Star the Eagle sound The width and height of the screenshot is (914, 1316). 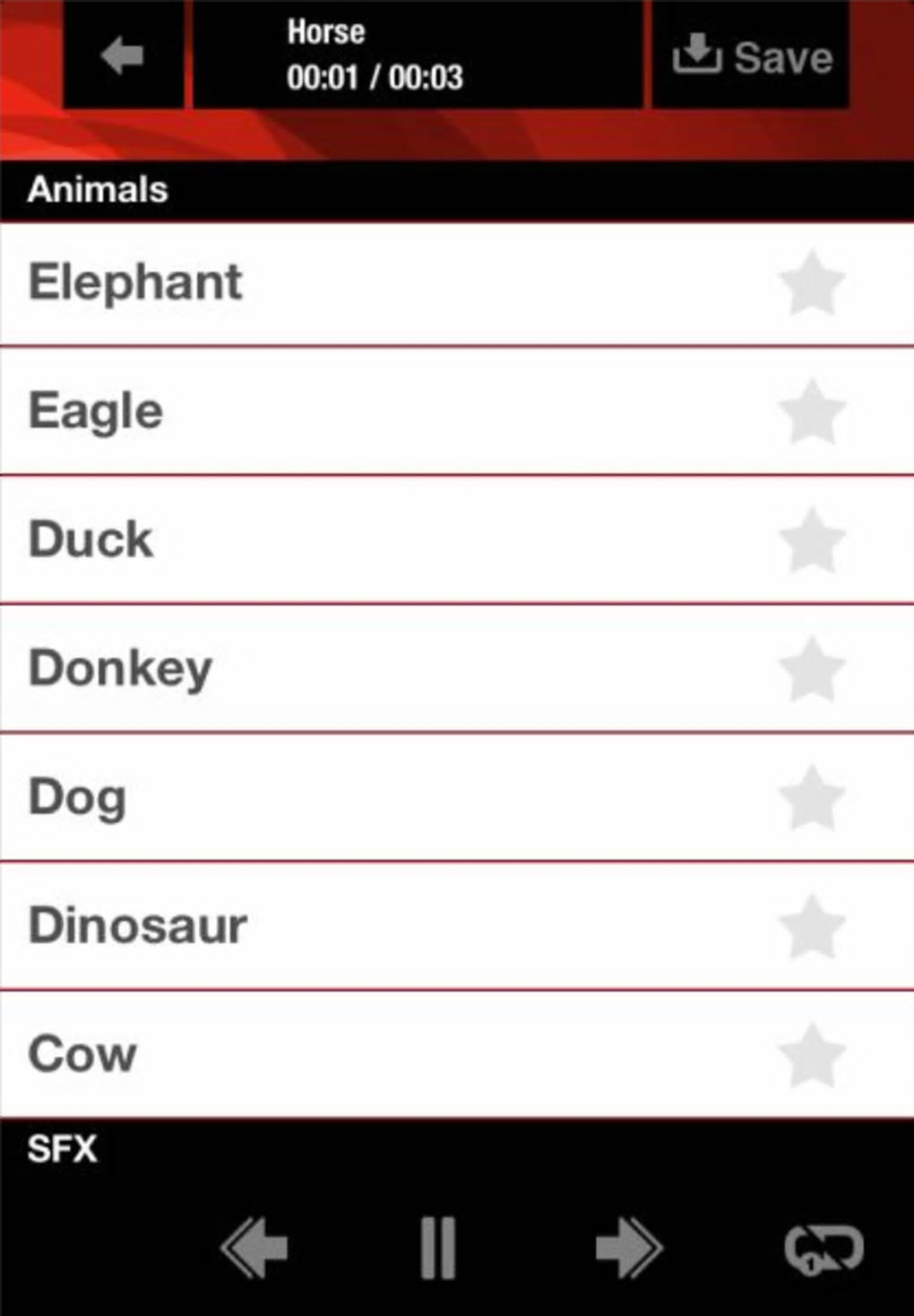coord(812,412)
